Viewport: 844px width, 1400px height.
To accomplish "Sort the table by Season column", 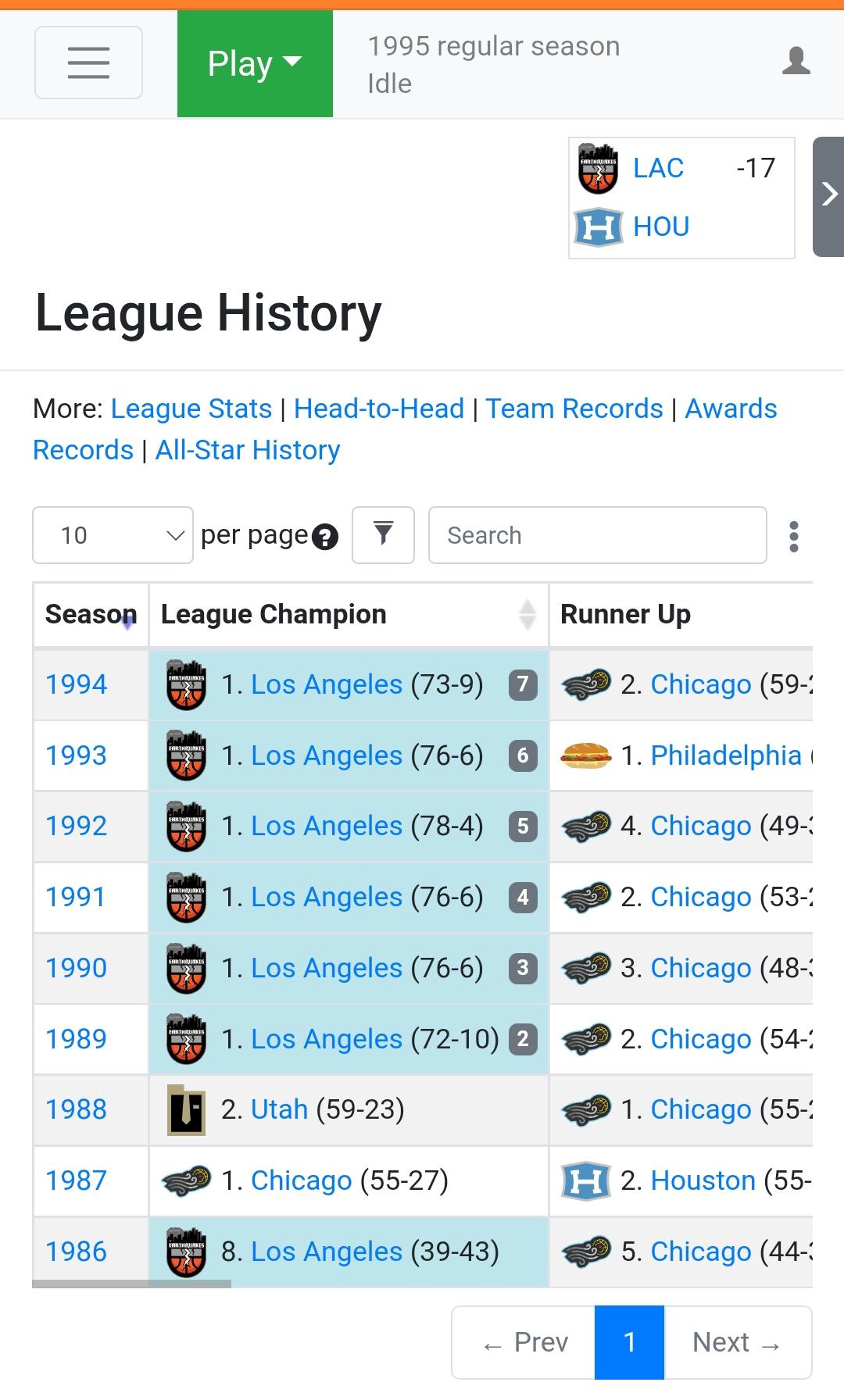I will [x=91, y=615].
